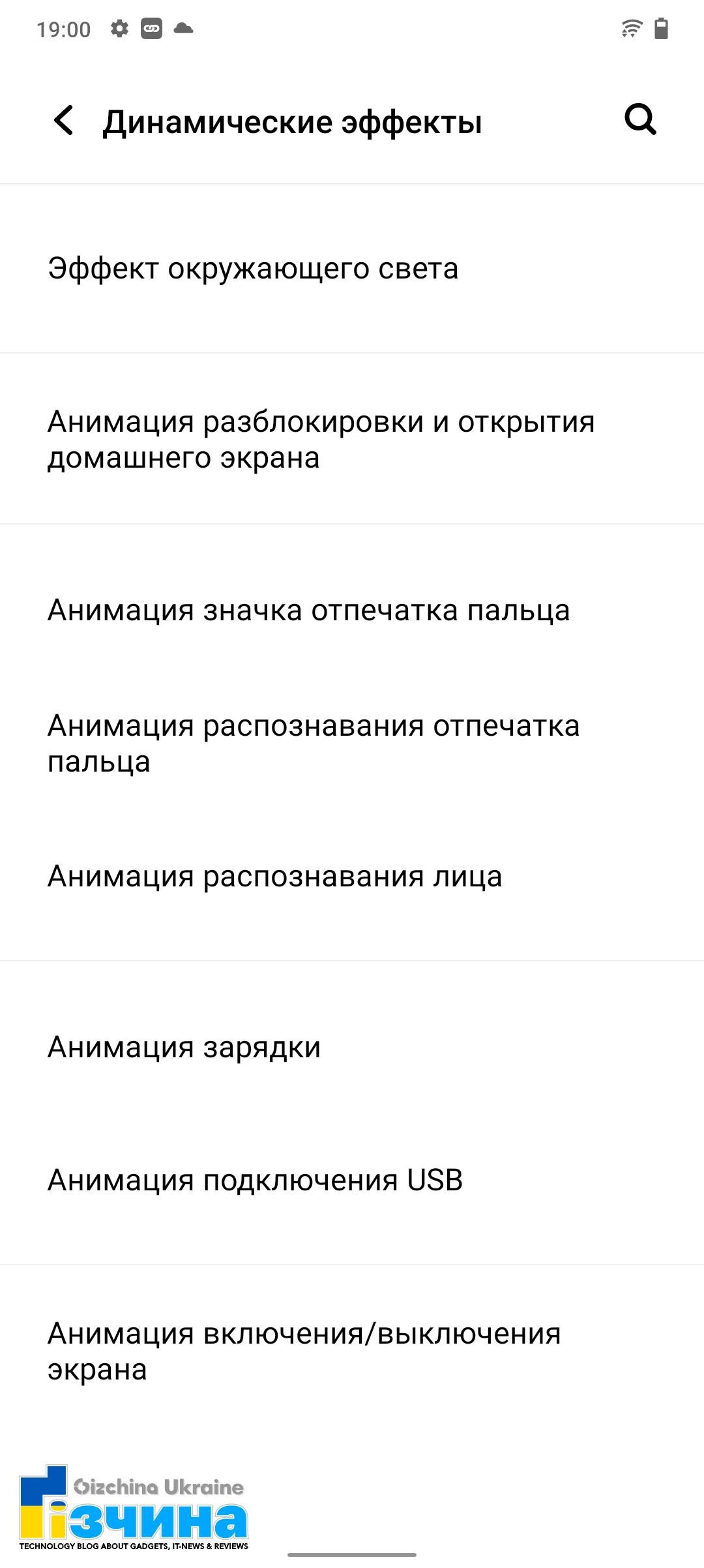The image size is (704, 1568).
Task: Open Анимация зарядки settings
Action: point(352,1047)
